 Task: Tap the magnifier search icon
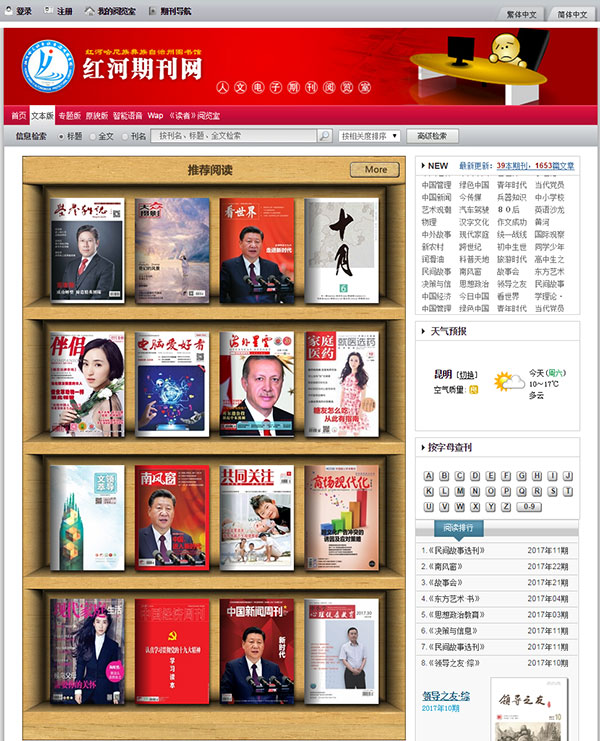click(x=324, y=136)
